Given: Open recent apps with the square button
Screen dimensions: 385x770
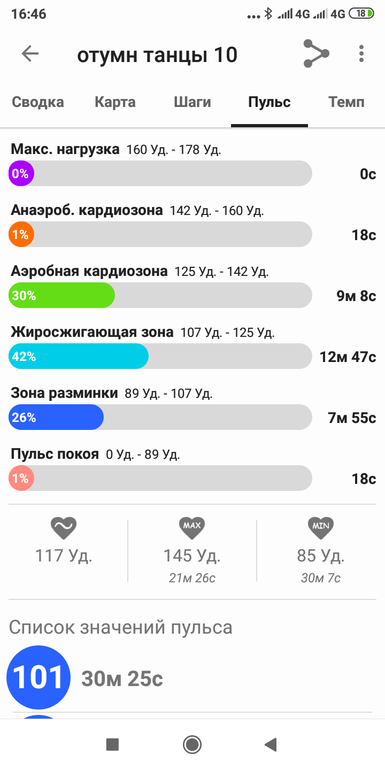Looking at the screenshot, I should 112,745.
